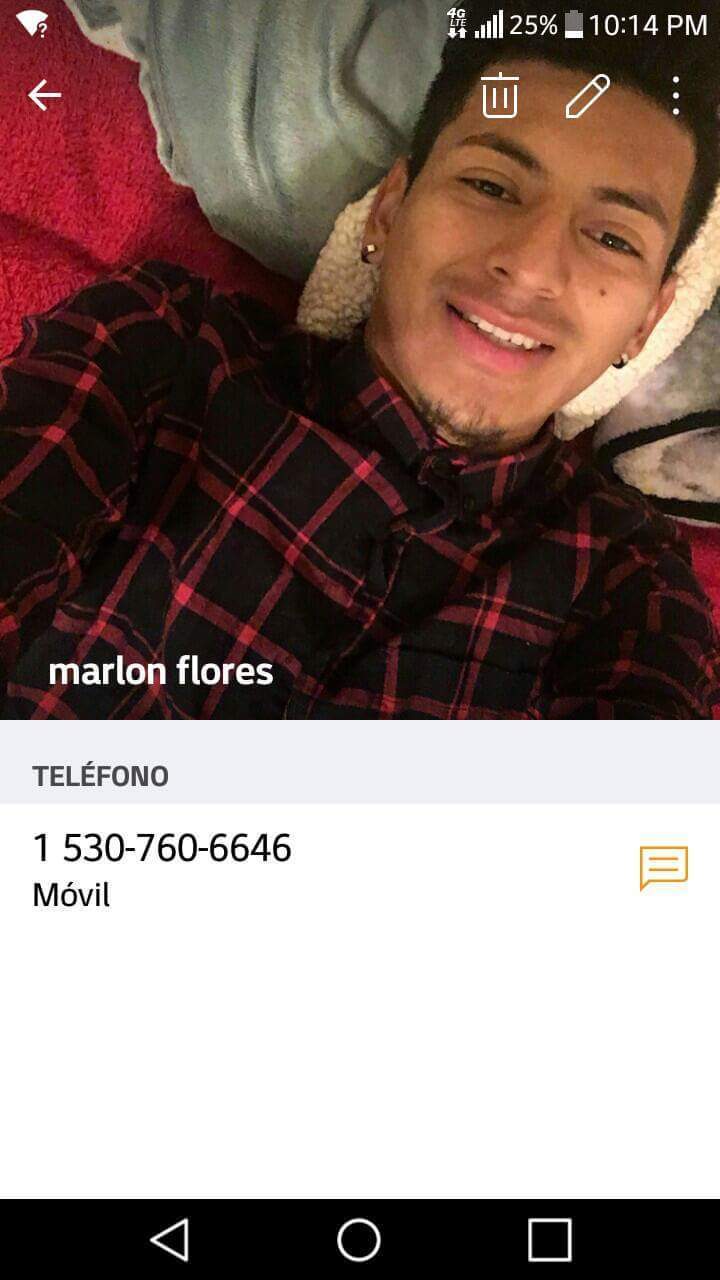Screen dimensions: 720x1280
Task: Go back using the top arrow
Action: click(x=44, y=95)
